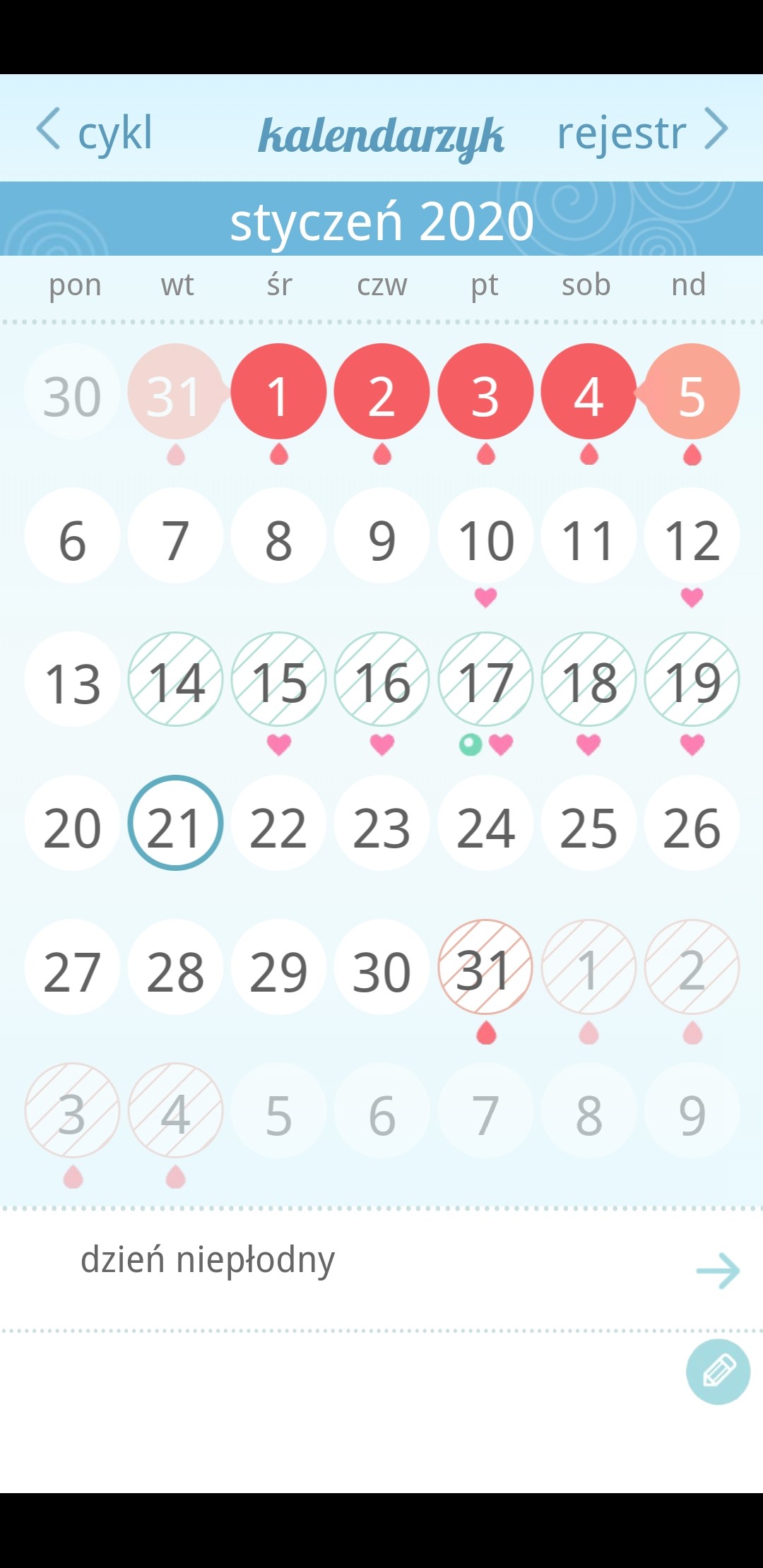This screenshot has height=1568, width=763.
Task: Select January 19 fertile day
Action: point(692,679)
